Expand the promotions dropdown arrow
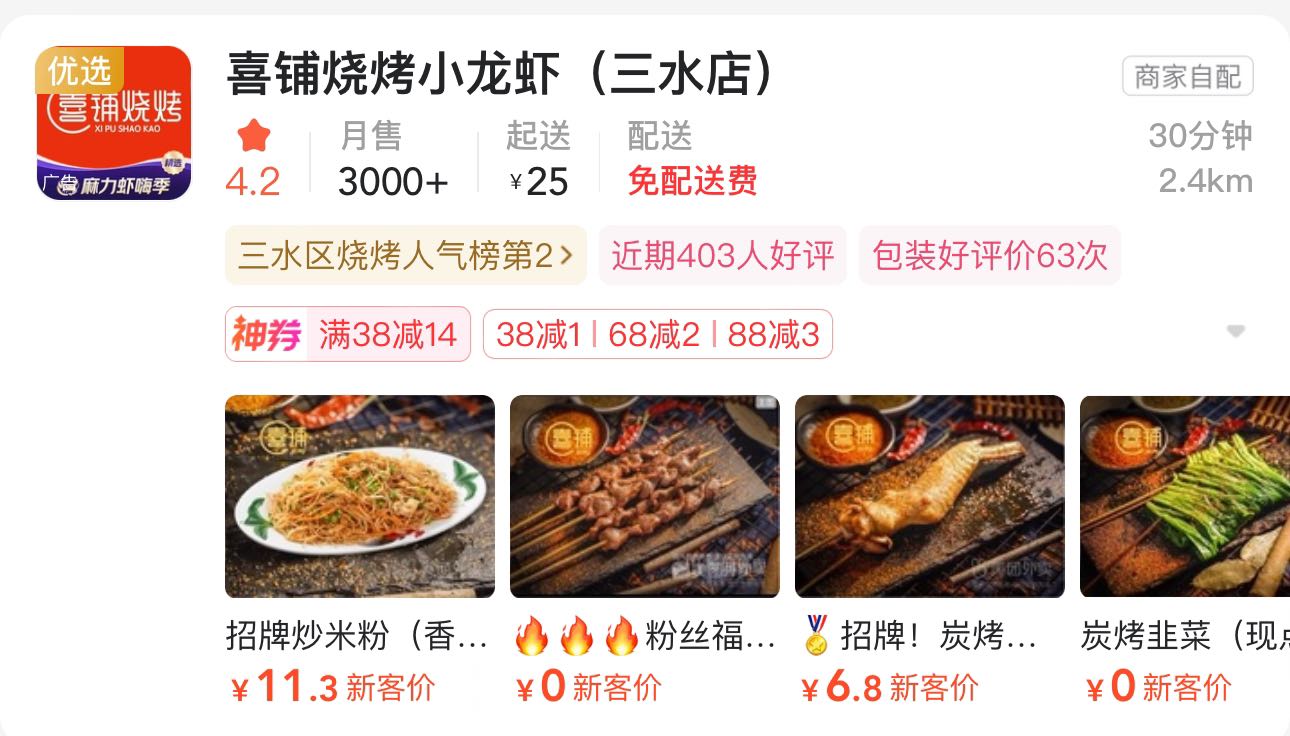This screenshot has width=1290, height=736. [1236, 332]
